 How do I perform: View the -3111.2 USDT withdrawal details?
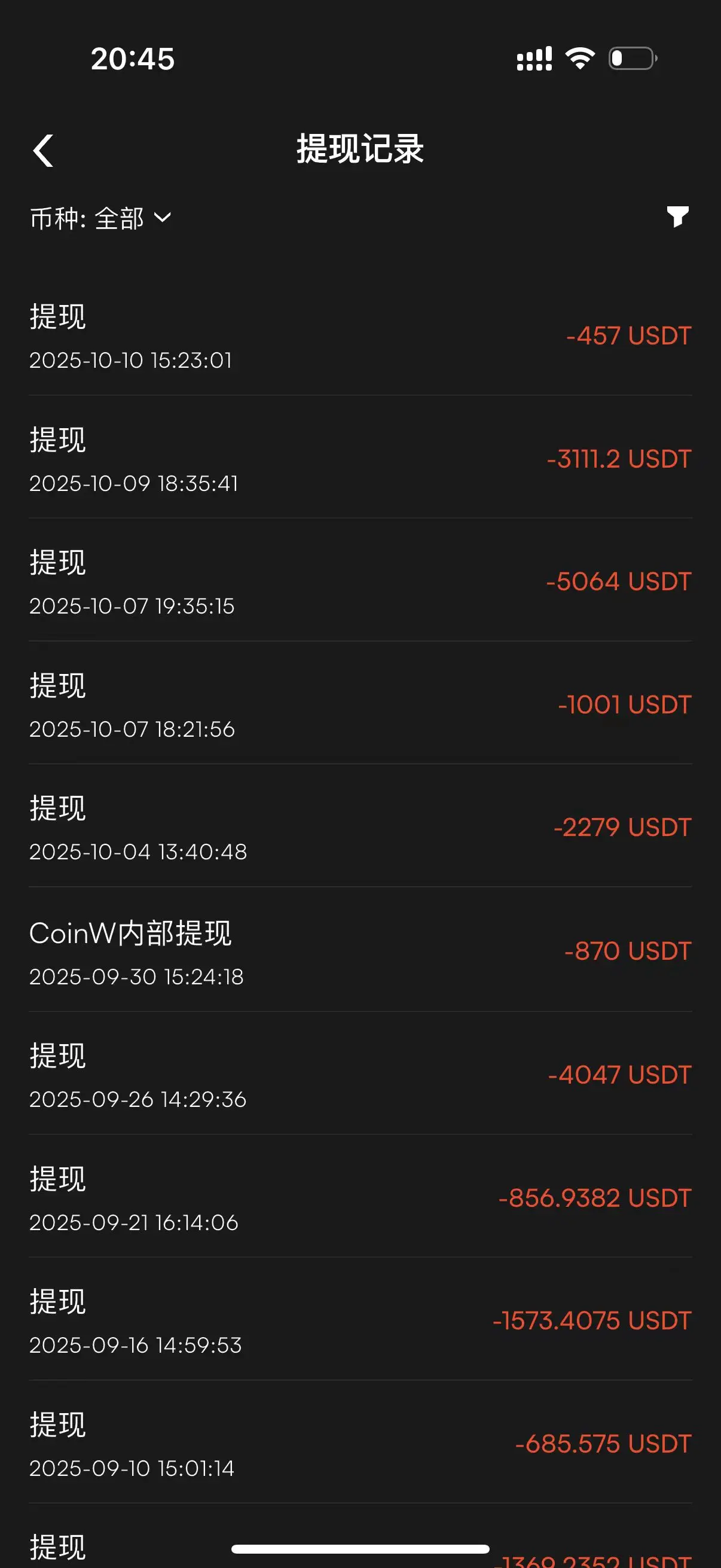[x=360, y=459]
